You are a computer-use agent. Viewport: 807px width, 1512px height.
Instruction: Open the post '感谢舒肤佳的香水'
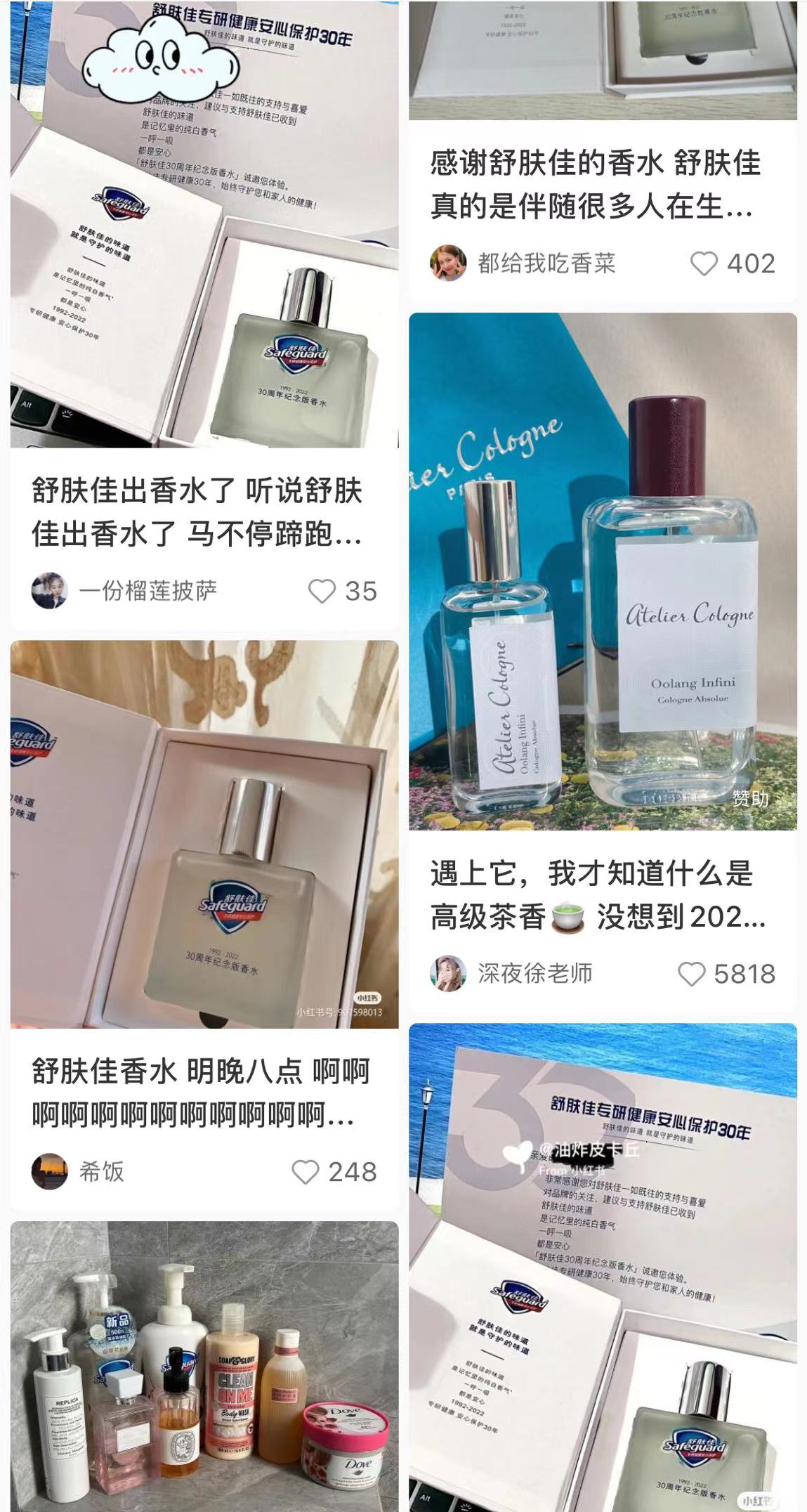594,185
